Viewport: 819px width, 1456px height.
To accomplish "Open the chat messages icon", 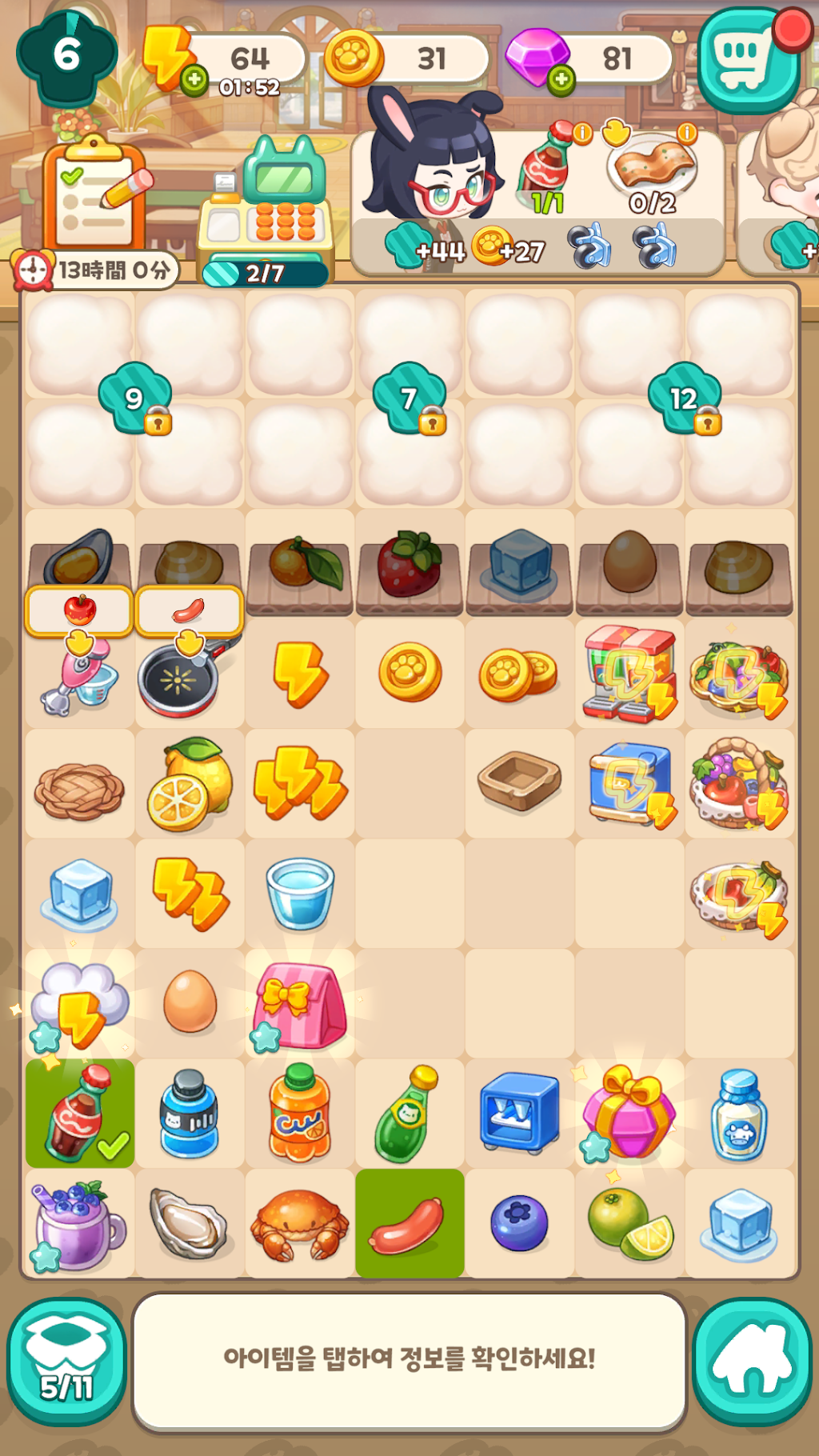I will (x=749, y=60).
